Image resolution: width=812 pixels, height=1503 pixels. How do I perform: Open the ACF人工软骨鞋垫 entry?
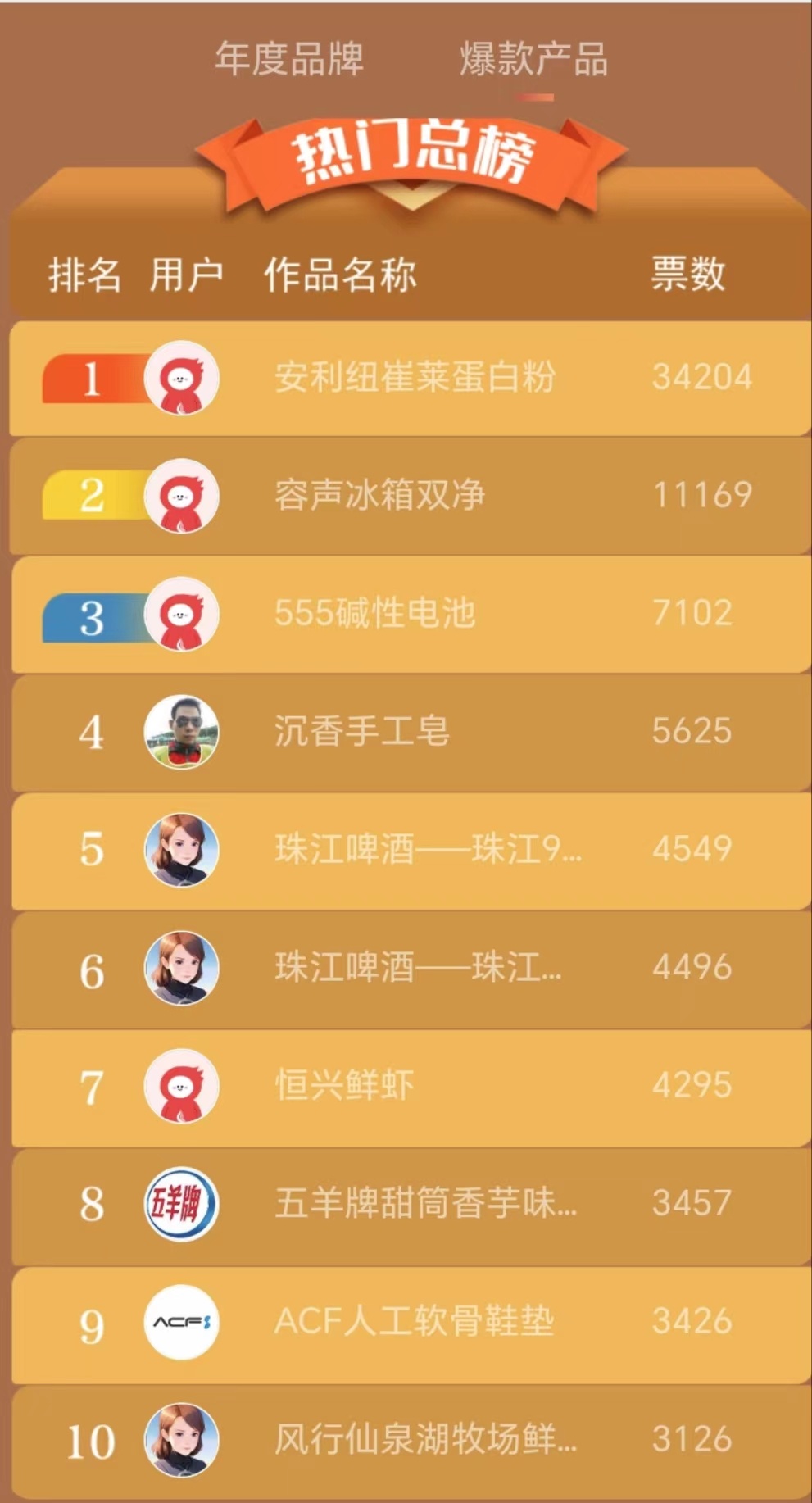pos(411,1323)
